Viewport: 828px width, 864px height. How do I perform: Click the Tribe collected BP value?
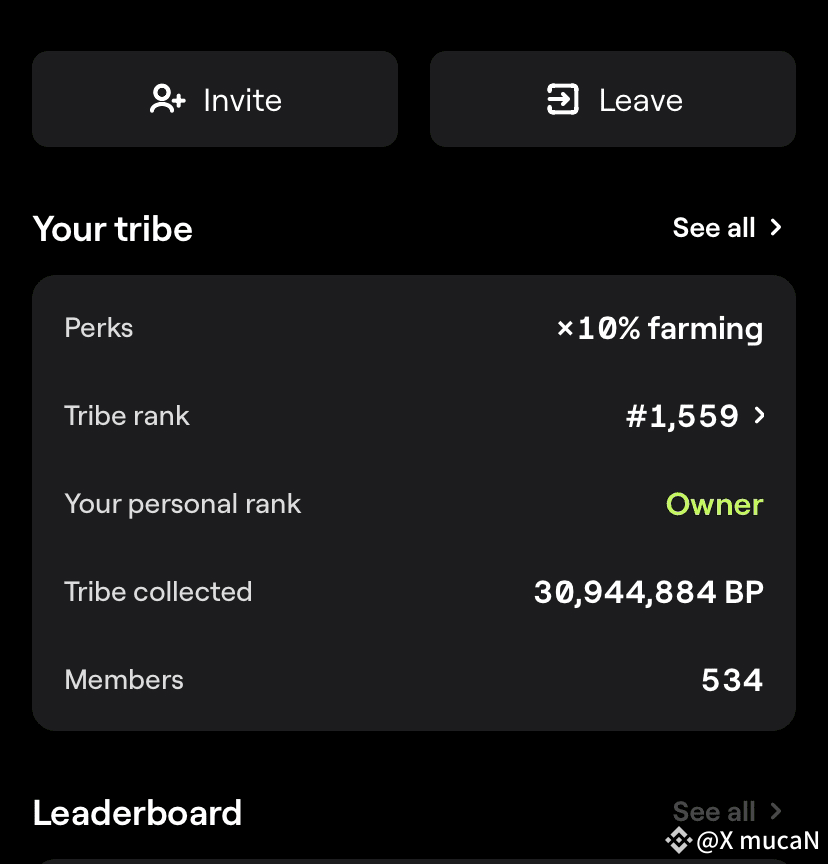point(648,591)
